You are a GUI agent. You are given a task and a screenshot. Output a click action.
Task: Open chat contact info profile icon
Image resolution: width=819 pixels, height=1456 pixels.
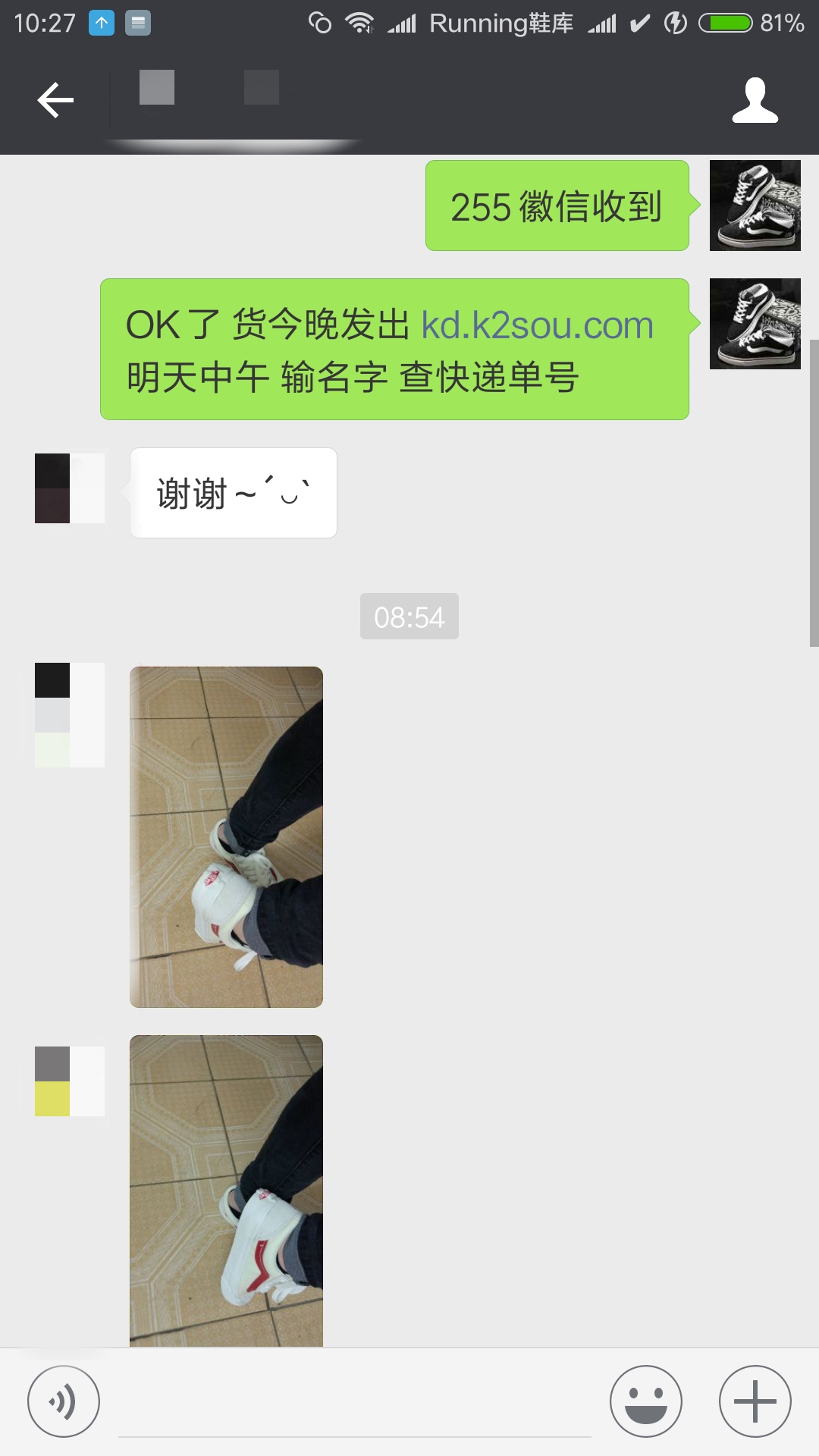755,100
